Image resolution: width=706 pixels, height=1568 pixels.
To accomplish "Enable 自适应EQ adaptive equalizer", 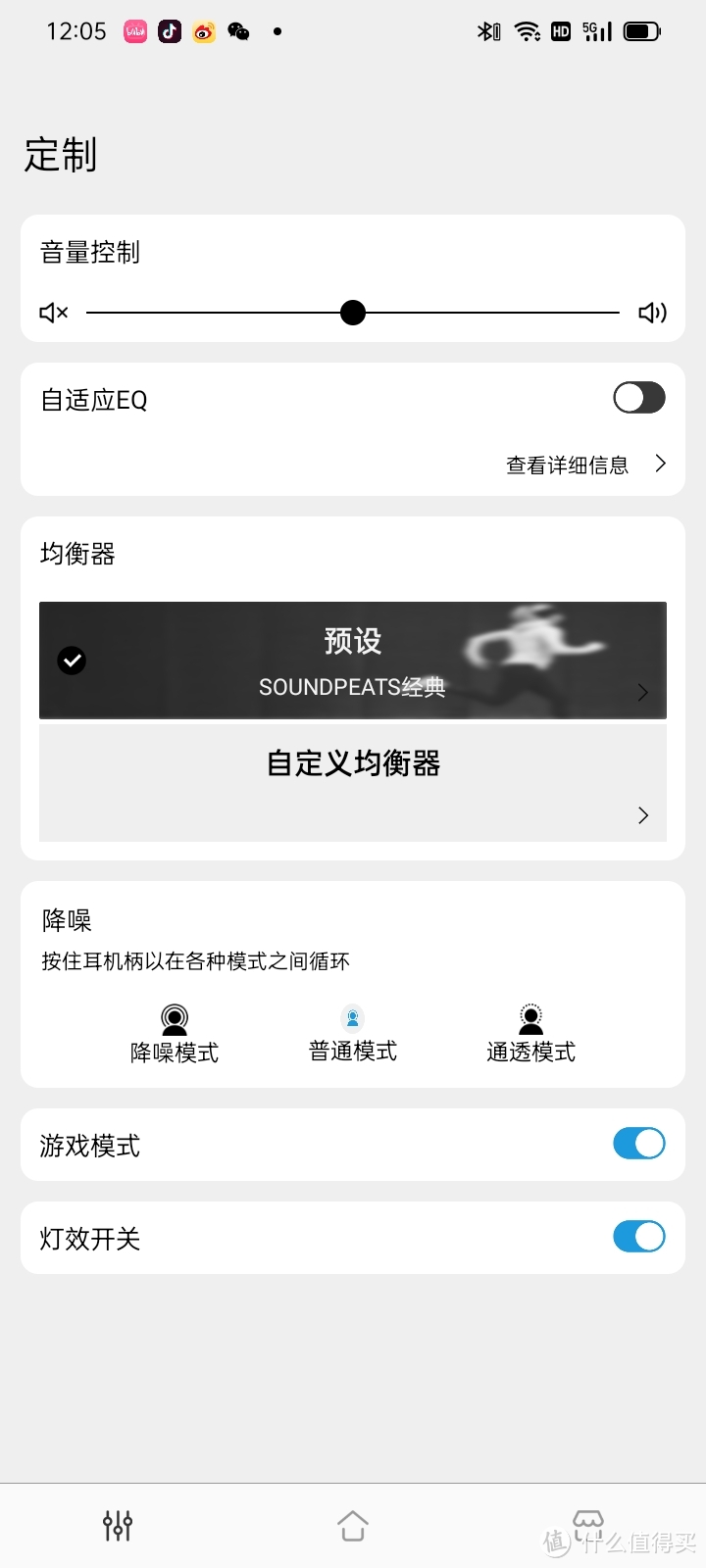I will pyautogui.click(x=638, y=398).
